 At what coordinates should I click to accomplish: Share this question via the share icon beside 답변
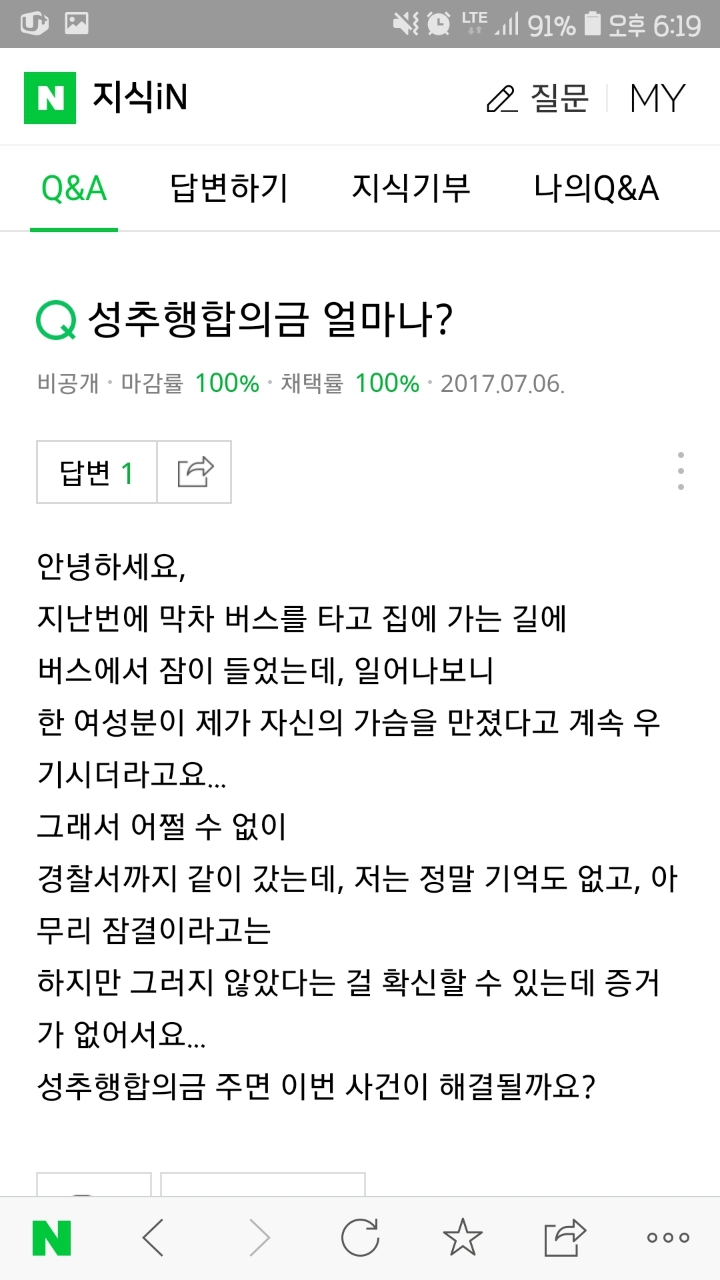tap(195, 472)
